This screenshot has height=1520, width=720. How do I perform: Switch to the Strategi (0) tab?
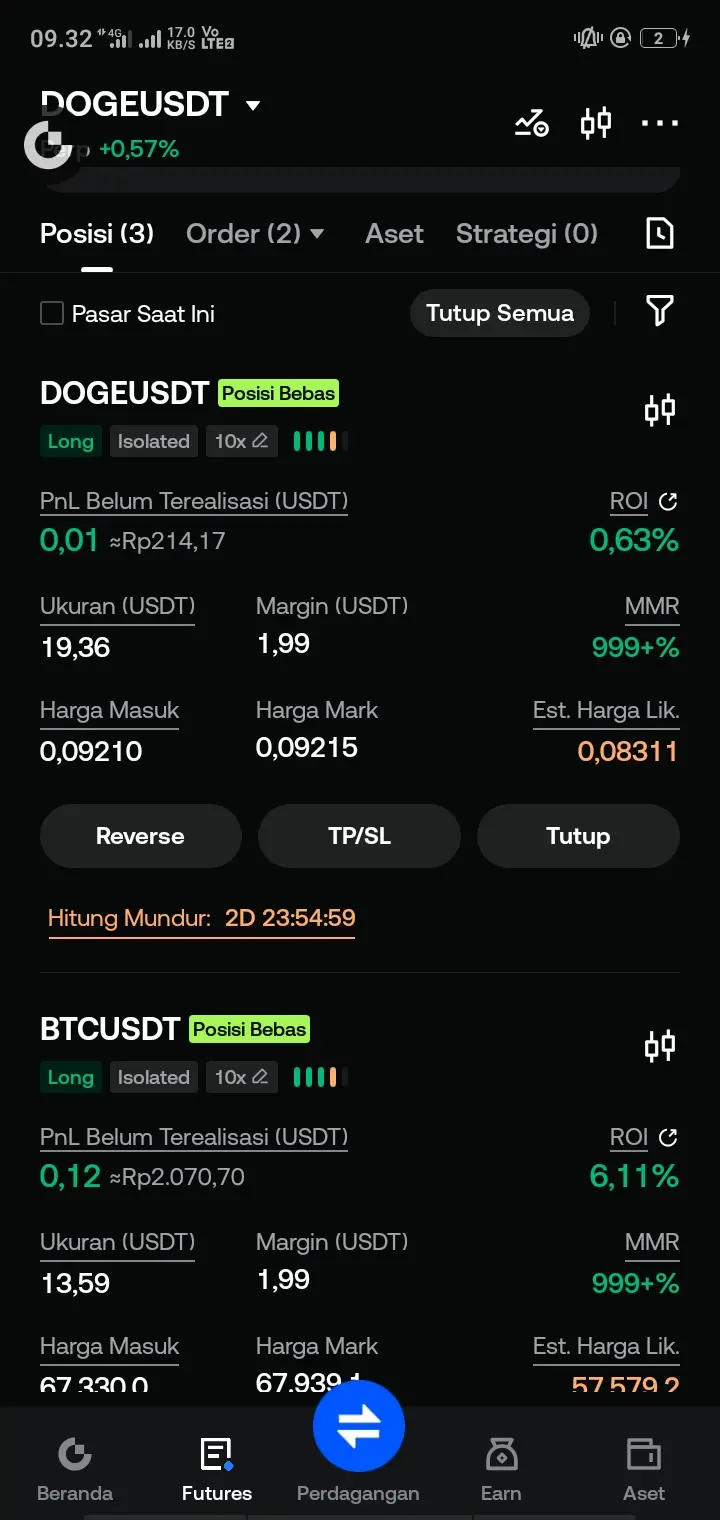pyautogui.click(x=527, y=234)
